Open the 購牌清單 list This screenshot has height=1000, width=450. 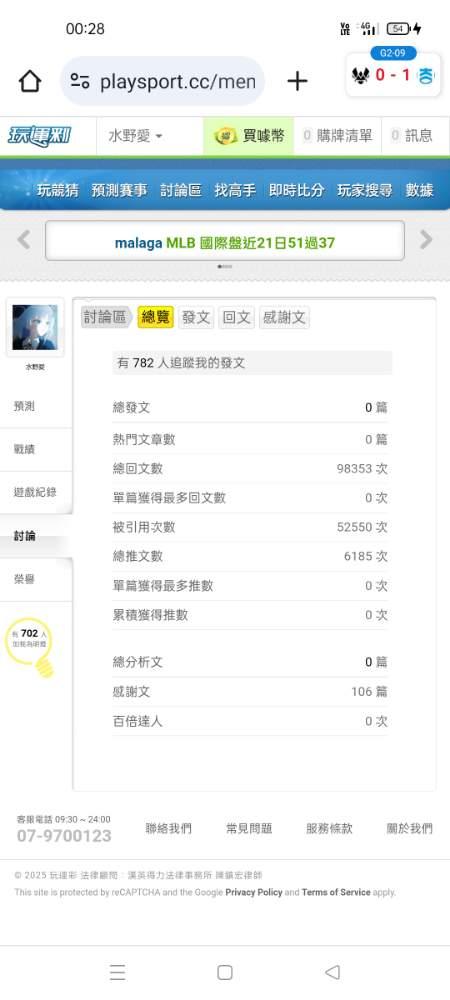338,136
